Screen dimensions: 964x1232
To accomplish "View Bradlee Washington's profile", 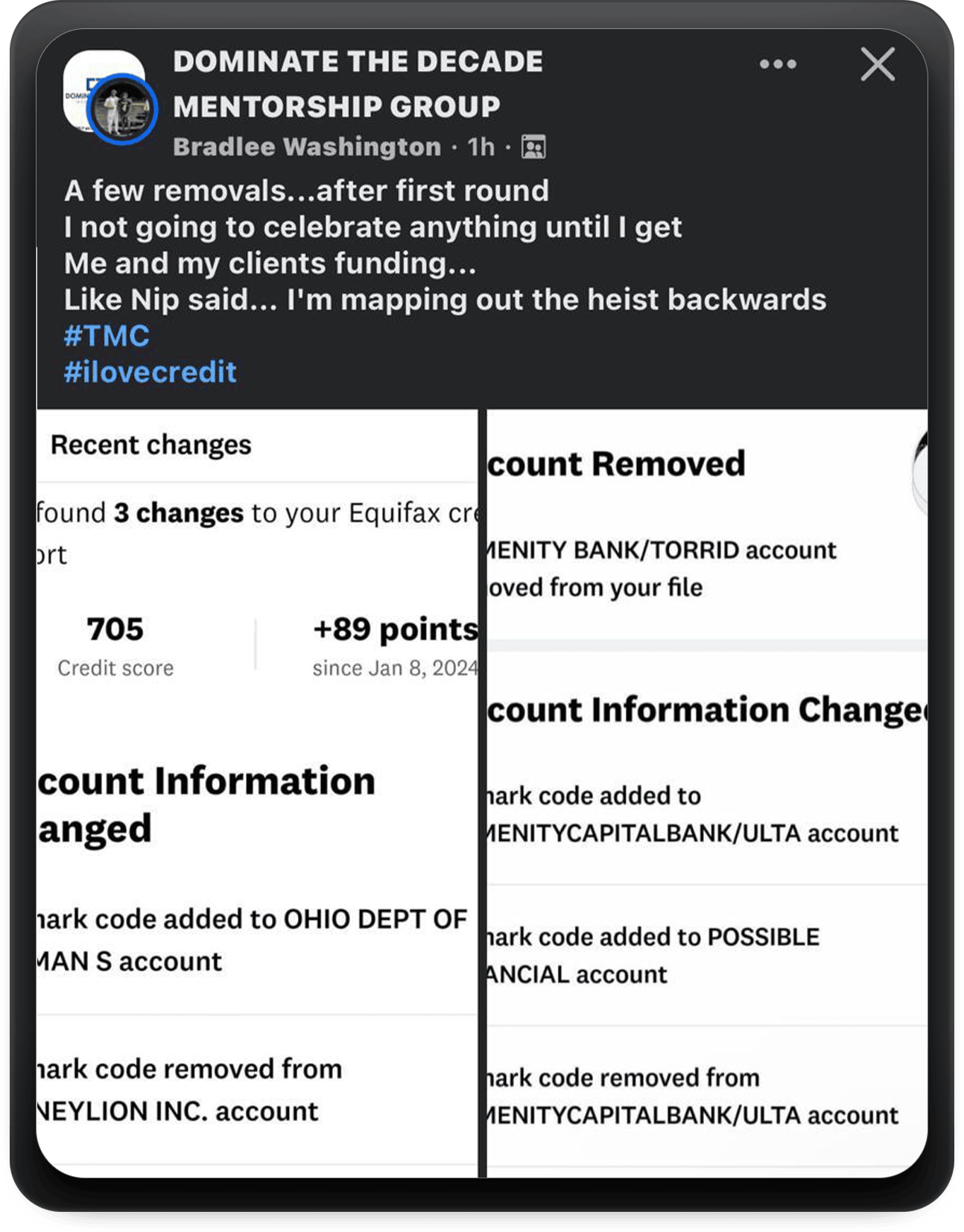I will [x=307, y=147].
